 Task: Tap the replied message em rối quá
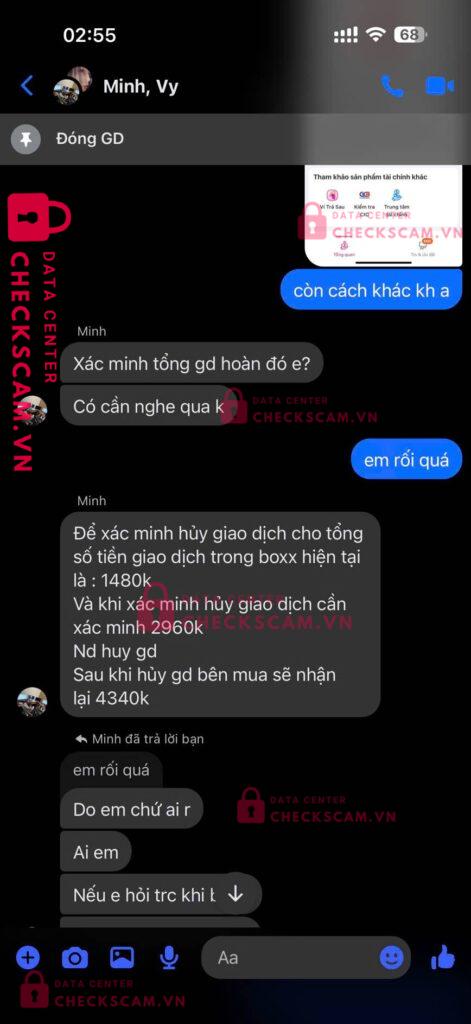pos(111,770)
